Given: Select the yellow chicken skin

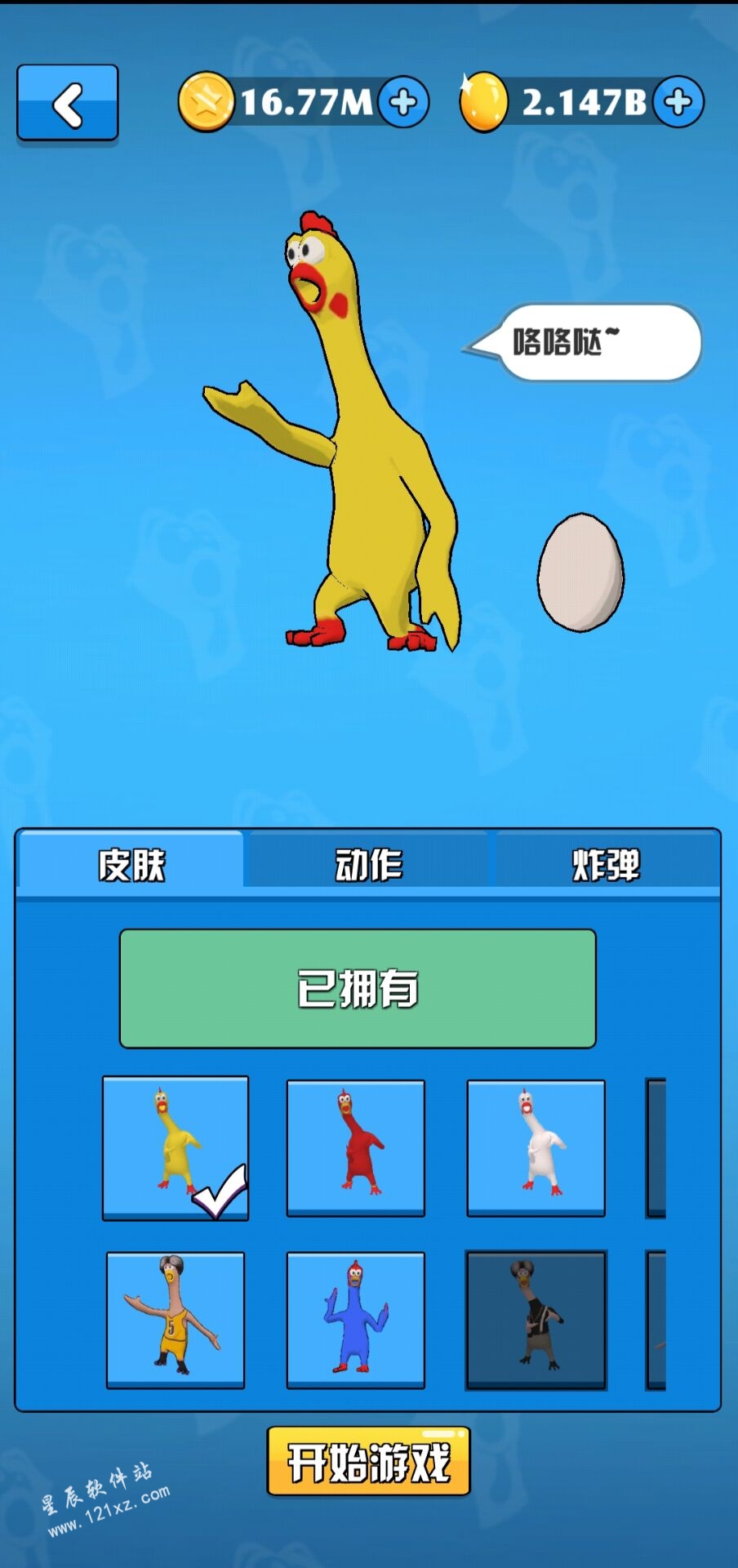Looking at the screenshot, I should tap(175, 1147).
